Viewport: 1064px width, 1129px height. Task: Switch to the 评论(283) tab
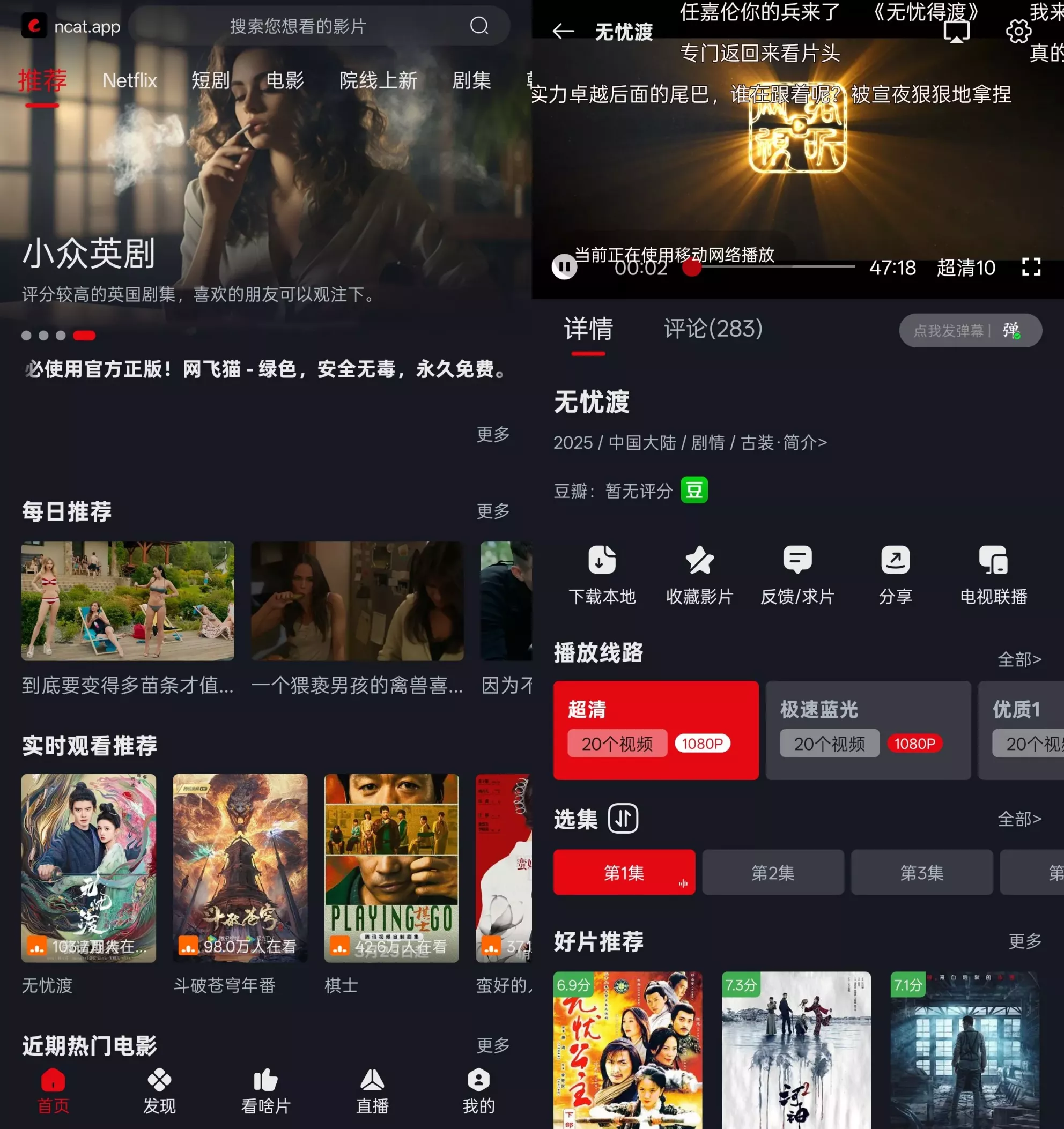[713, 329]
